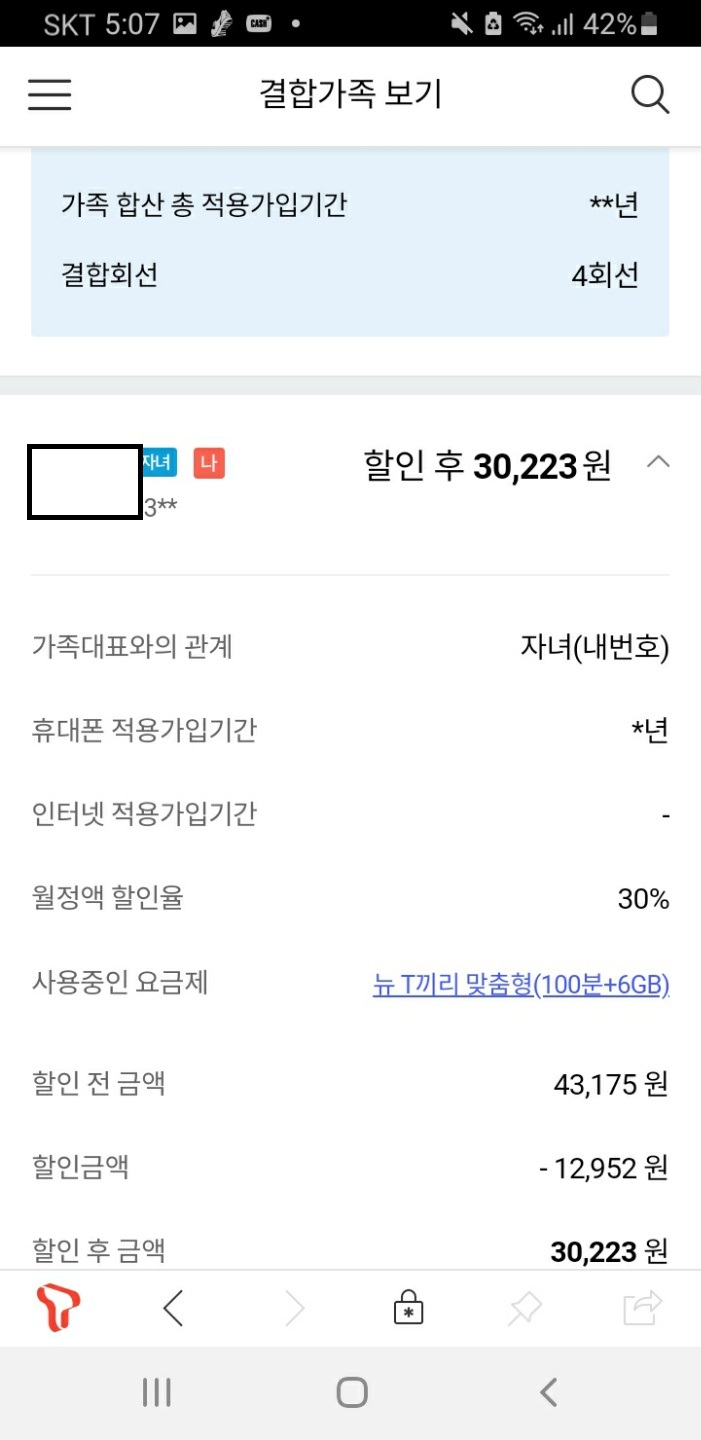Viewport: 701px width, 1440px height.
Task: Open the lock icon in bottom toolbar
Action: 408,1308
